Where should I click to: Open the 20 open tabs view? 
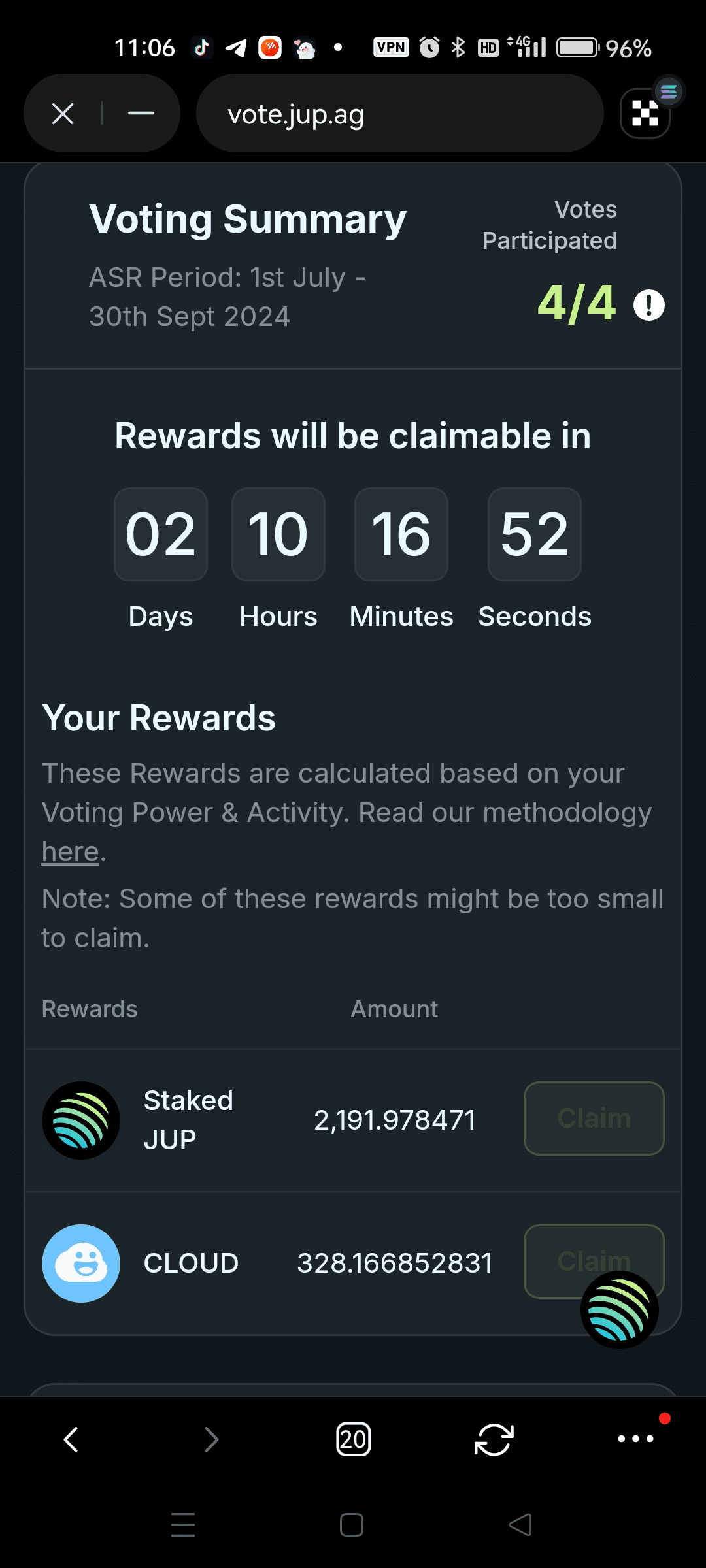[353, 1439]
